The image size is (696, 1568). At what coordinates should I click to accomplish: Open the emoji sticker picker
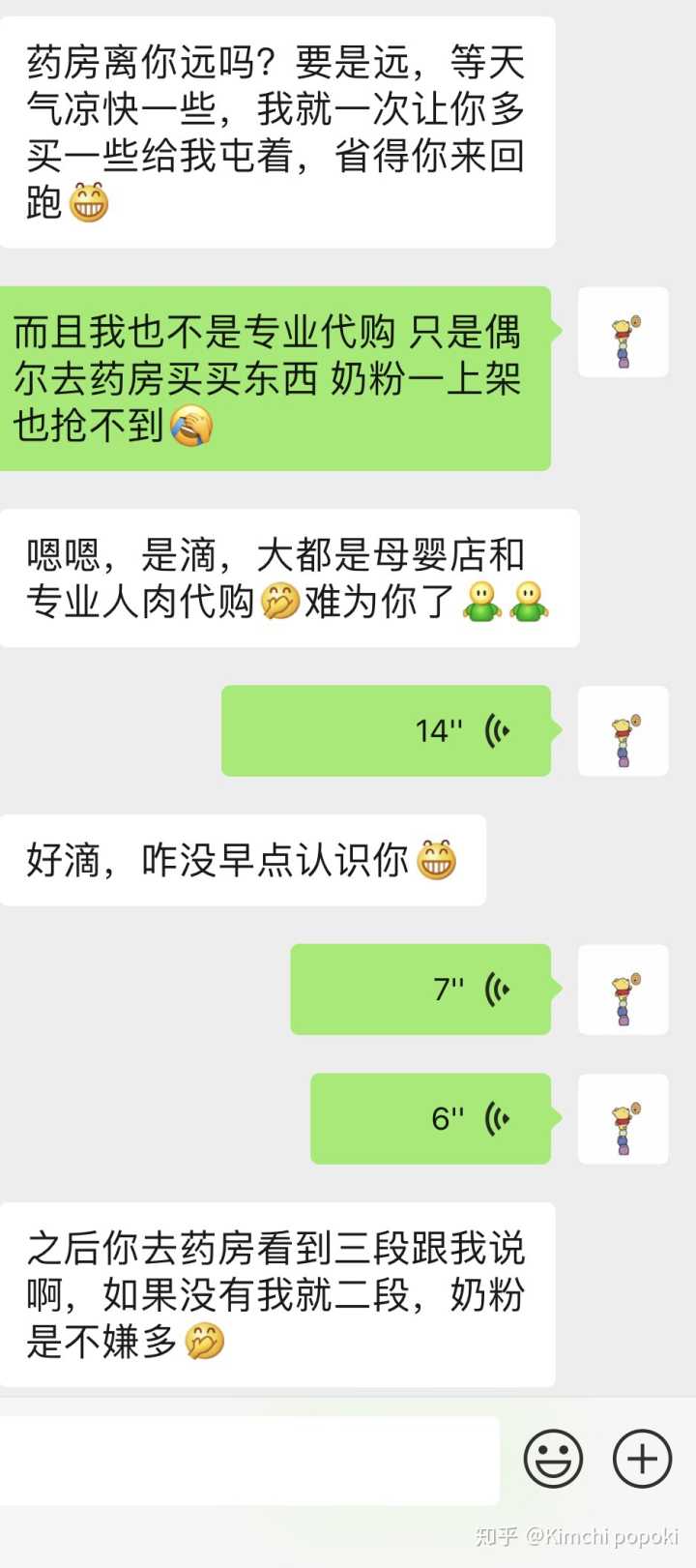[553, 1459]
